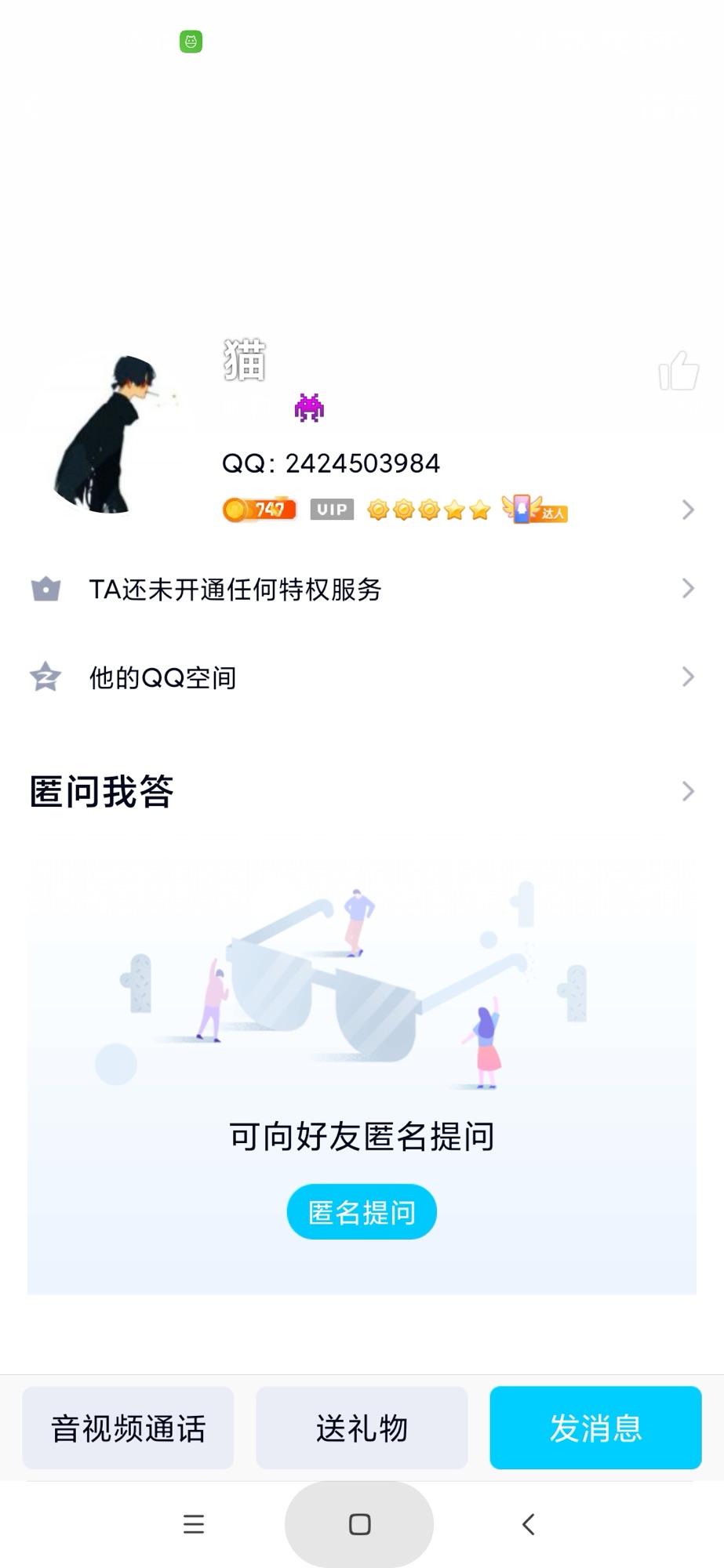Open 他的QQ空间
This screenshot has height=1568, width=724.
(x=361, y=677)
